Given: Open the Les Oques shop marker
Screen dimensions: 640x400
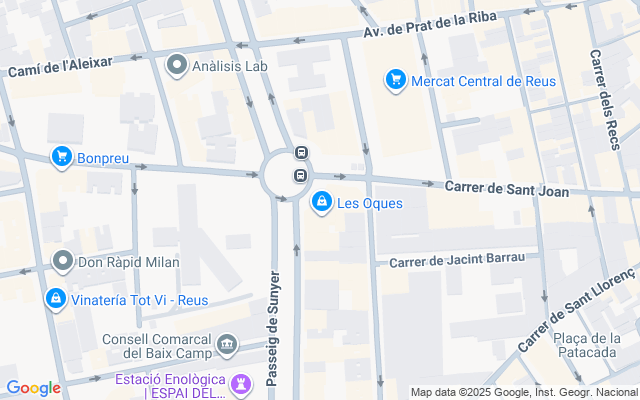Looking at the screenshot, I should 322,202.
